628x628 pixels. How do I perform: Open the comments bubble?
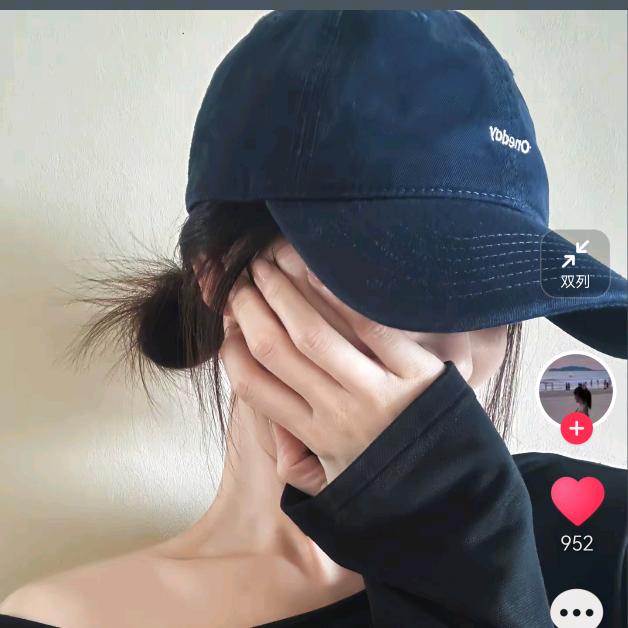pyautogui.click(x=577, y=610)
